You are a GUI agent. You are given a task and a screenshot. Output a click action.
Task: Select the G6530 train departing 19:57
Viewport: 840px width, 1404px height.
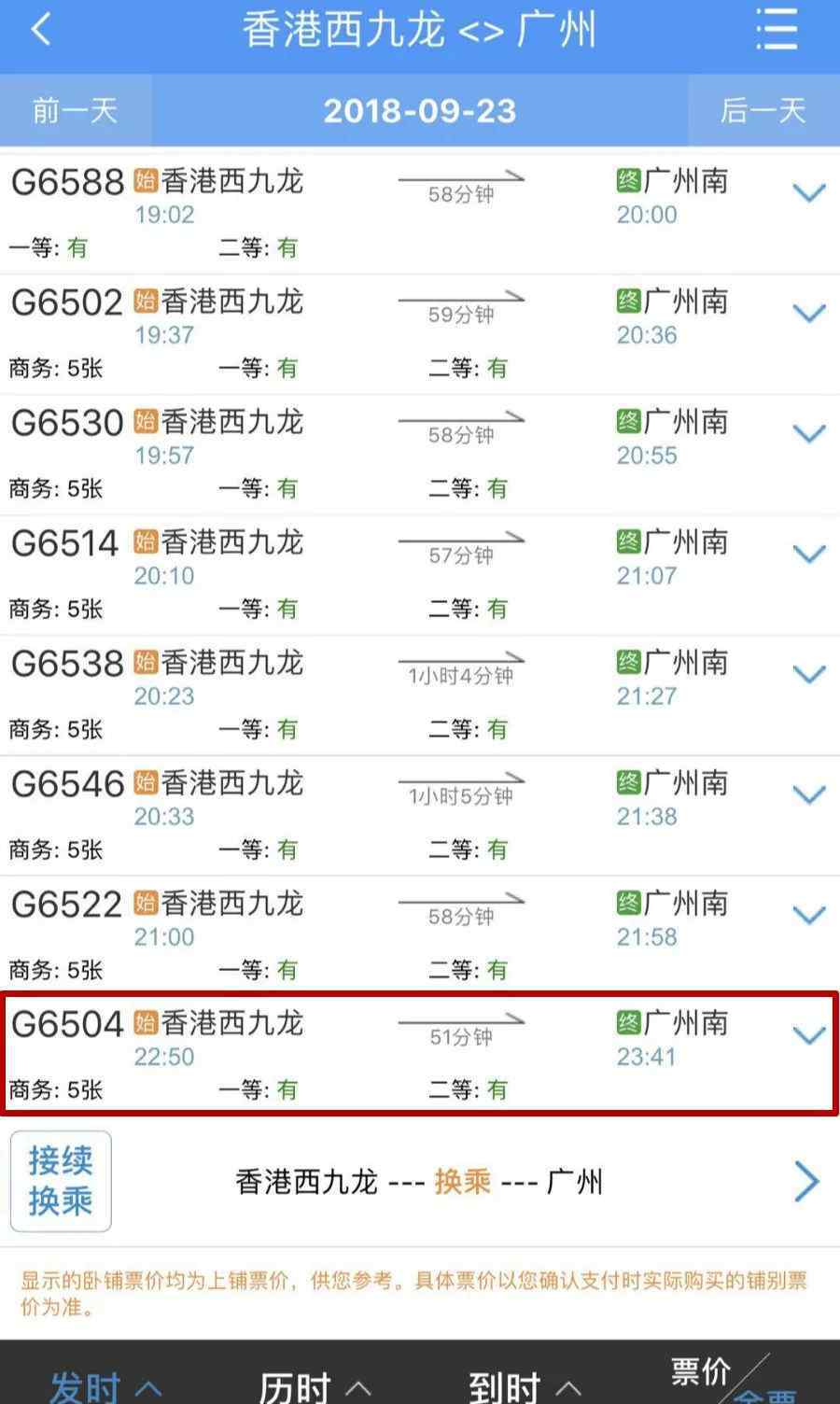420,455
